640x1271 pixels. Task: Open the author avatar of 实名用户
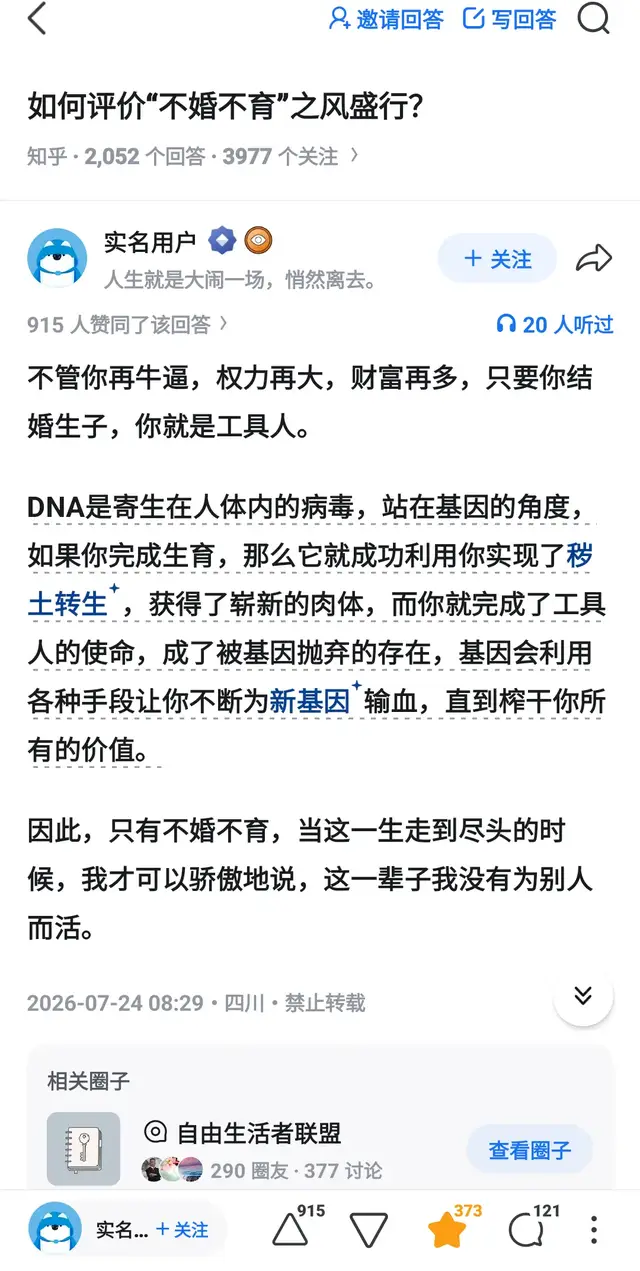[x=57, y=257]
